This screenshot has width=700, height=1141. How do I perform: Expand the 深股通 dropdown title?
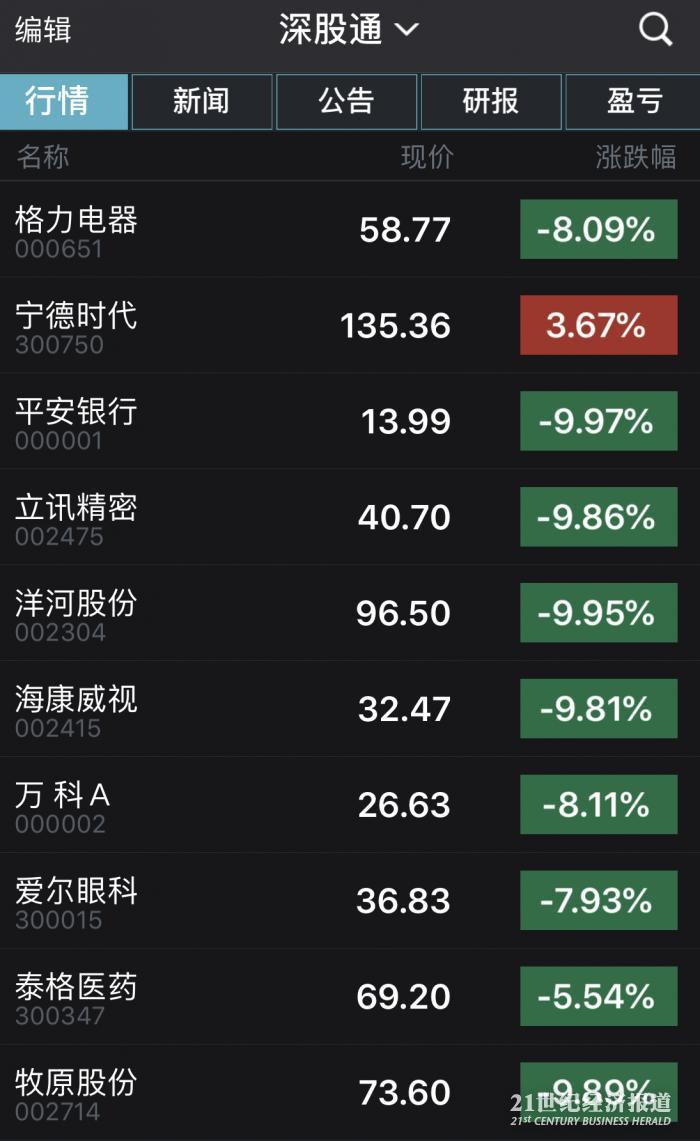348,30
